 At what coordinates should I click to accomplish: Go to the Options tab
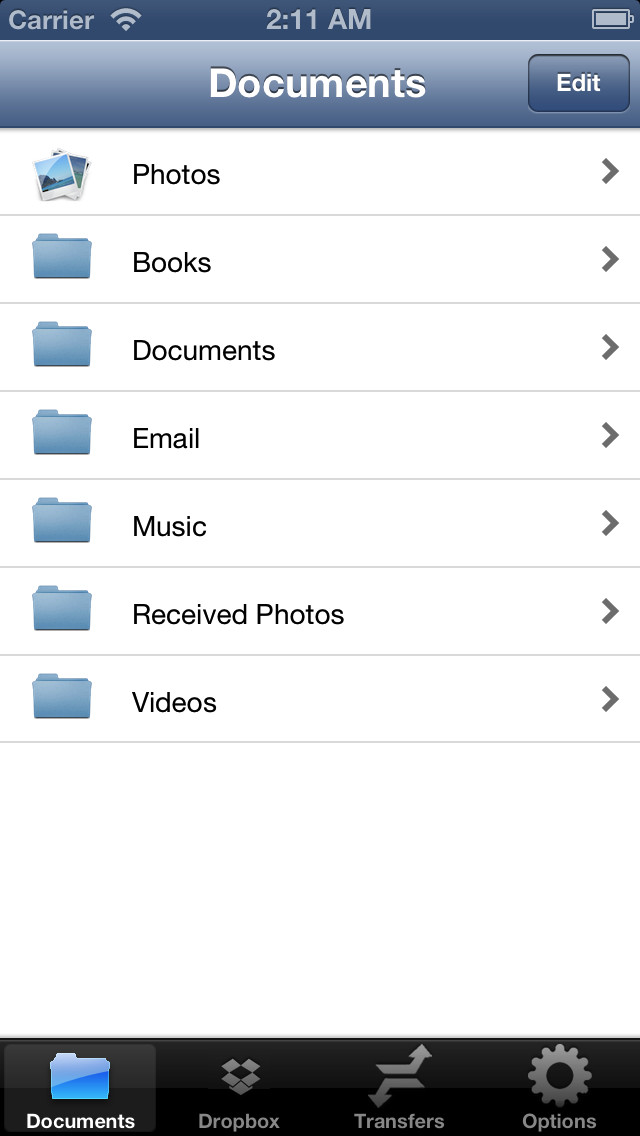tap(560, 1088)
